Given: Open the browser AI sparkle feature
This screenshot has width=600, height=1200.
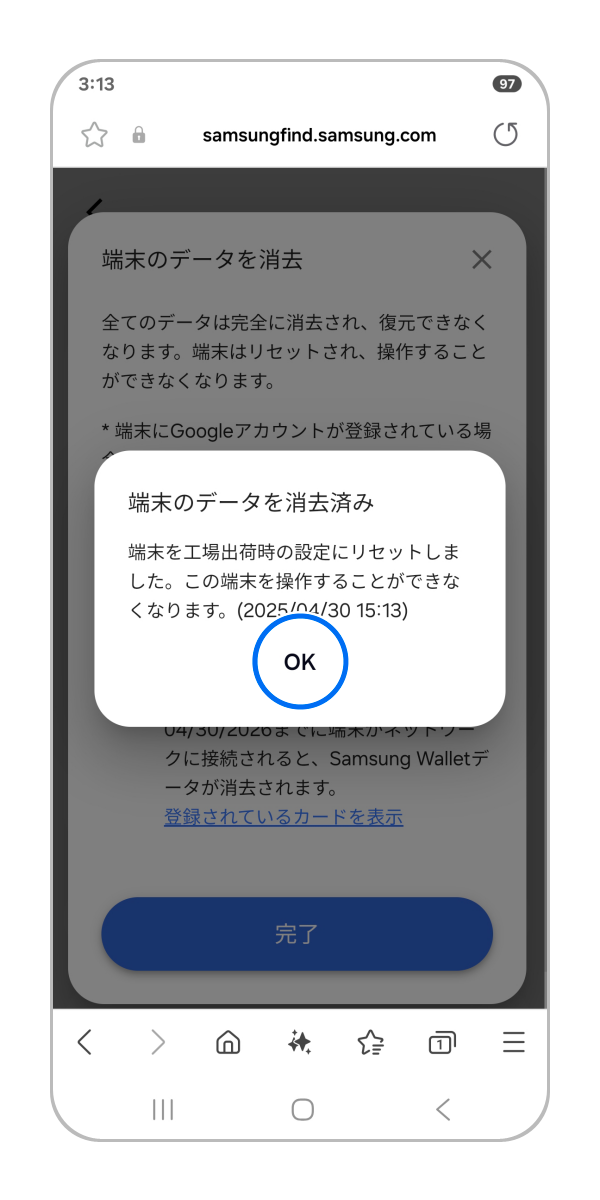Looking at the screenshot, I should [x=299, y=1043].
